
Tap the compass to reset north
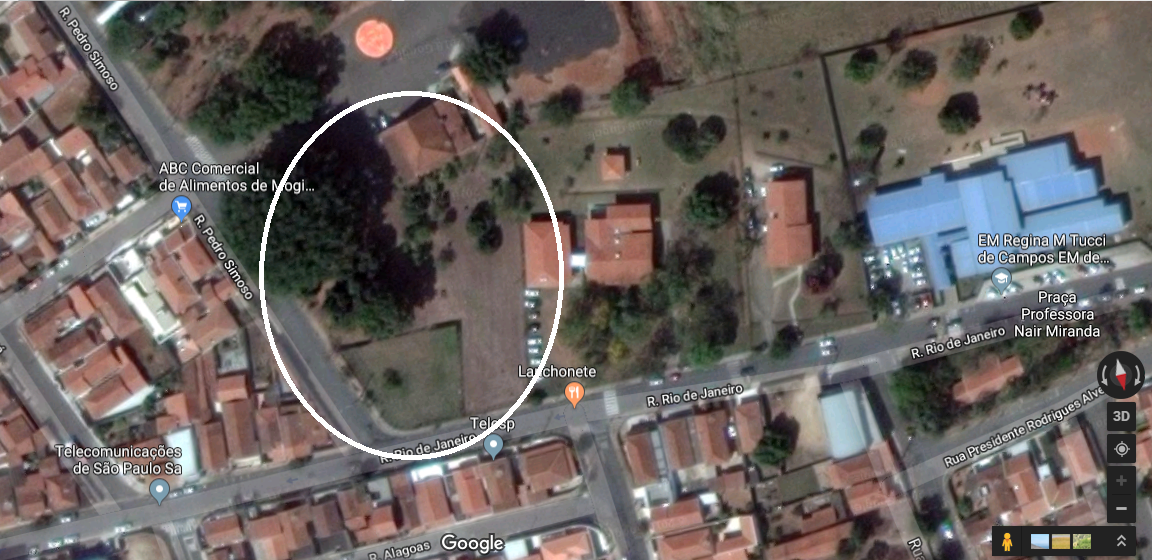click(1120, 374)
